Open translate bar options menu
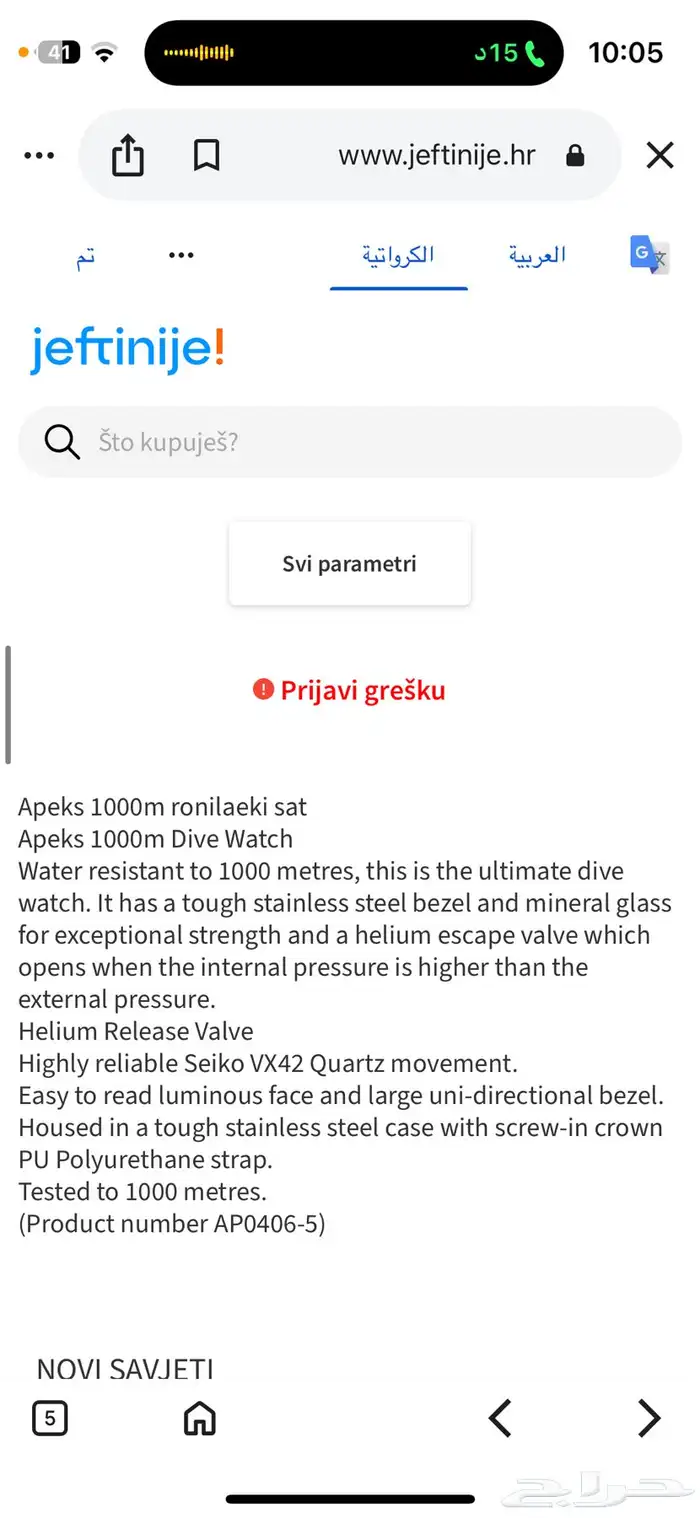700x1518 pixels. click(181, 256)
